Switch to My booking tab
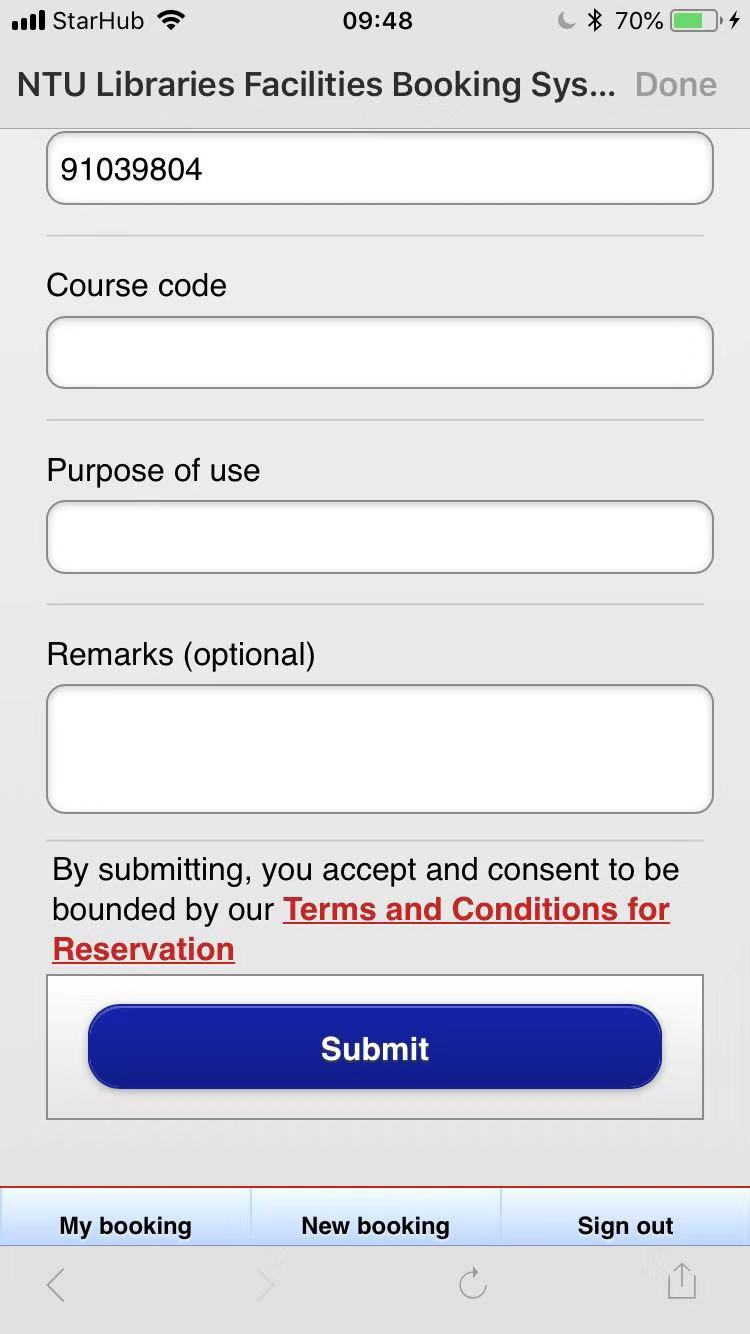The height and width of the screenshot is (1334, 750). [125, 1224]
